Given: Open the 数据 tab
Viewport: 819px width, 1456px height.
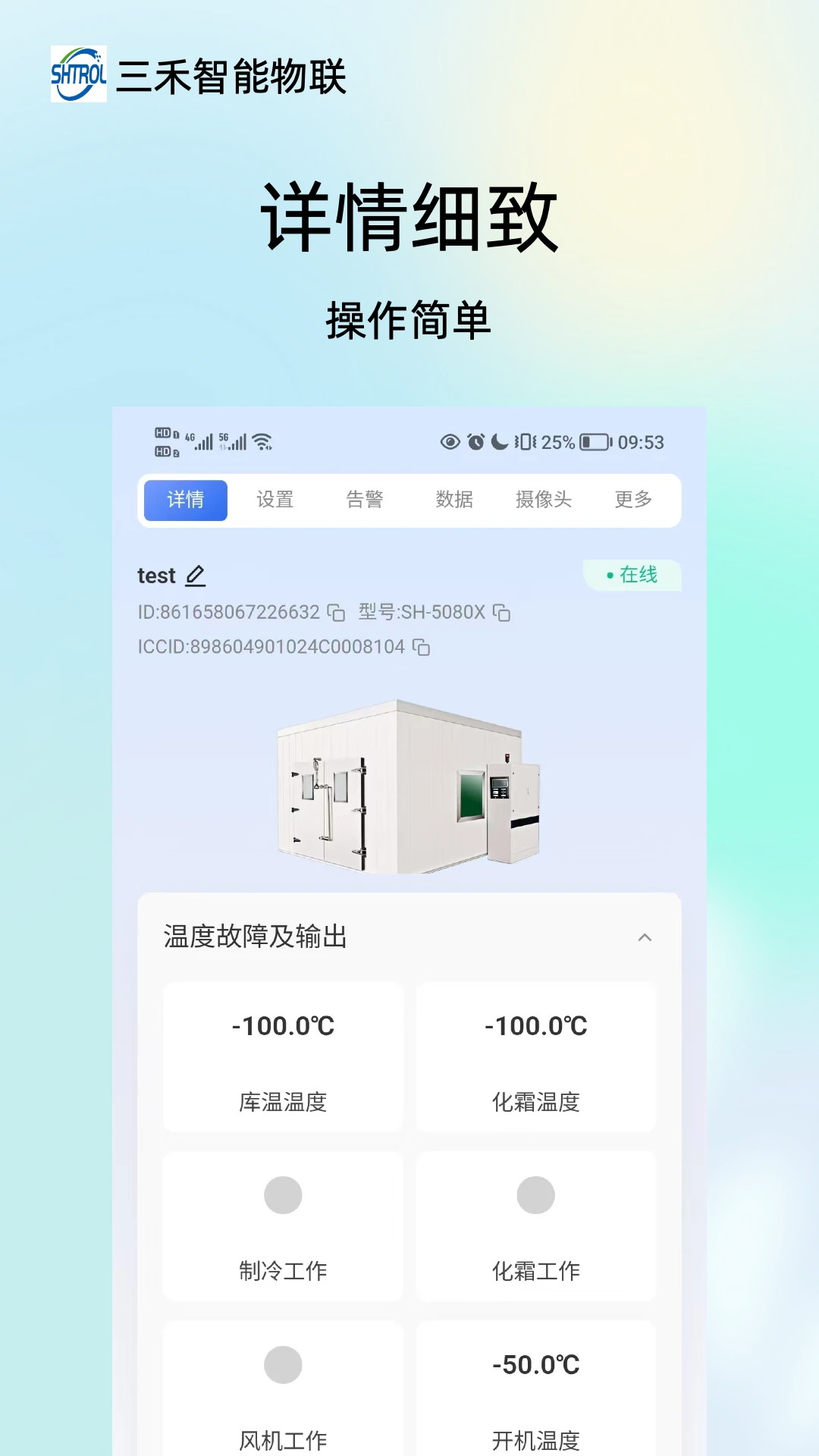Looking at the screenshot, I should coord(455,499).
